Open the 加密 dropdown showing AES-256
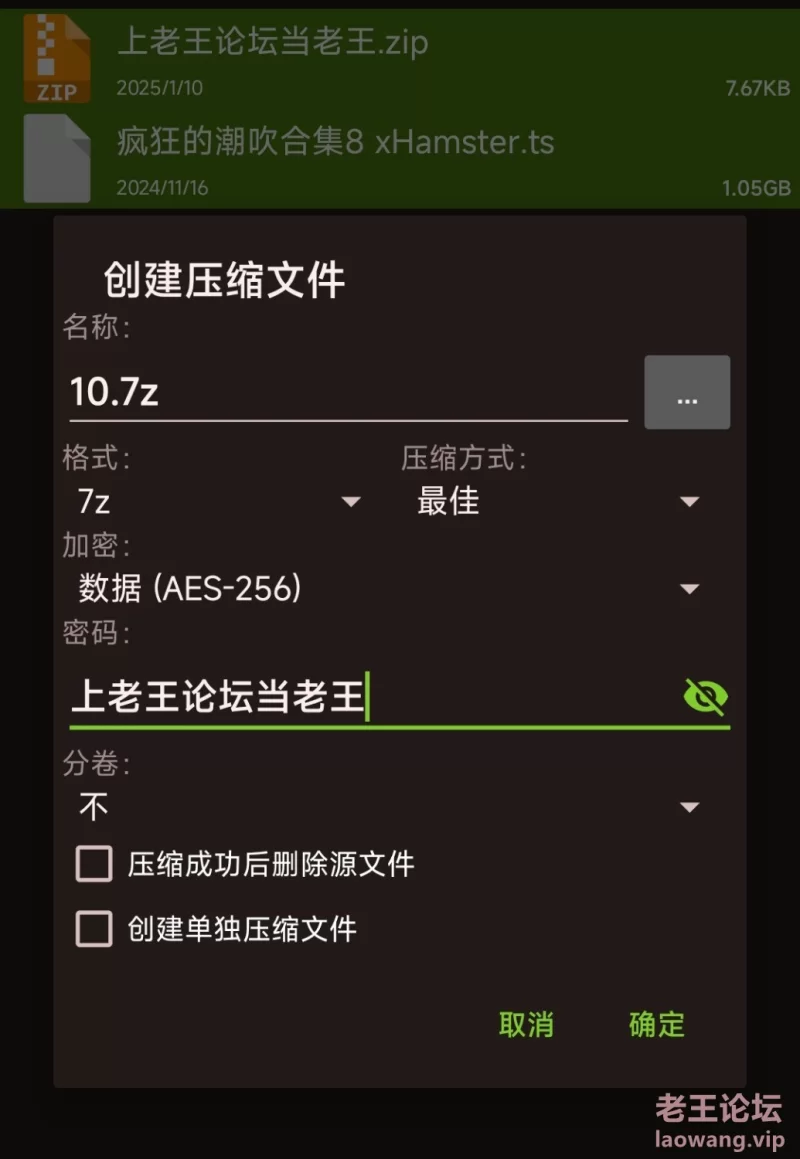800x1159 pixels. [x=388, y=589]
